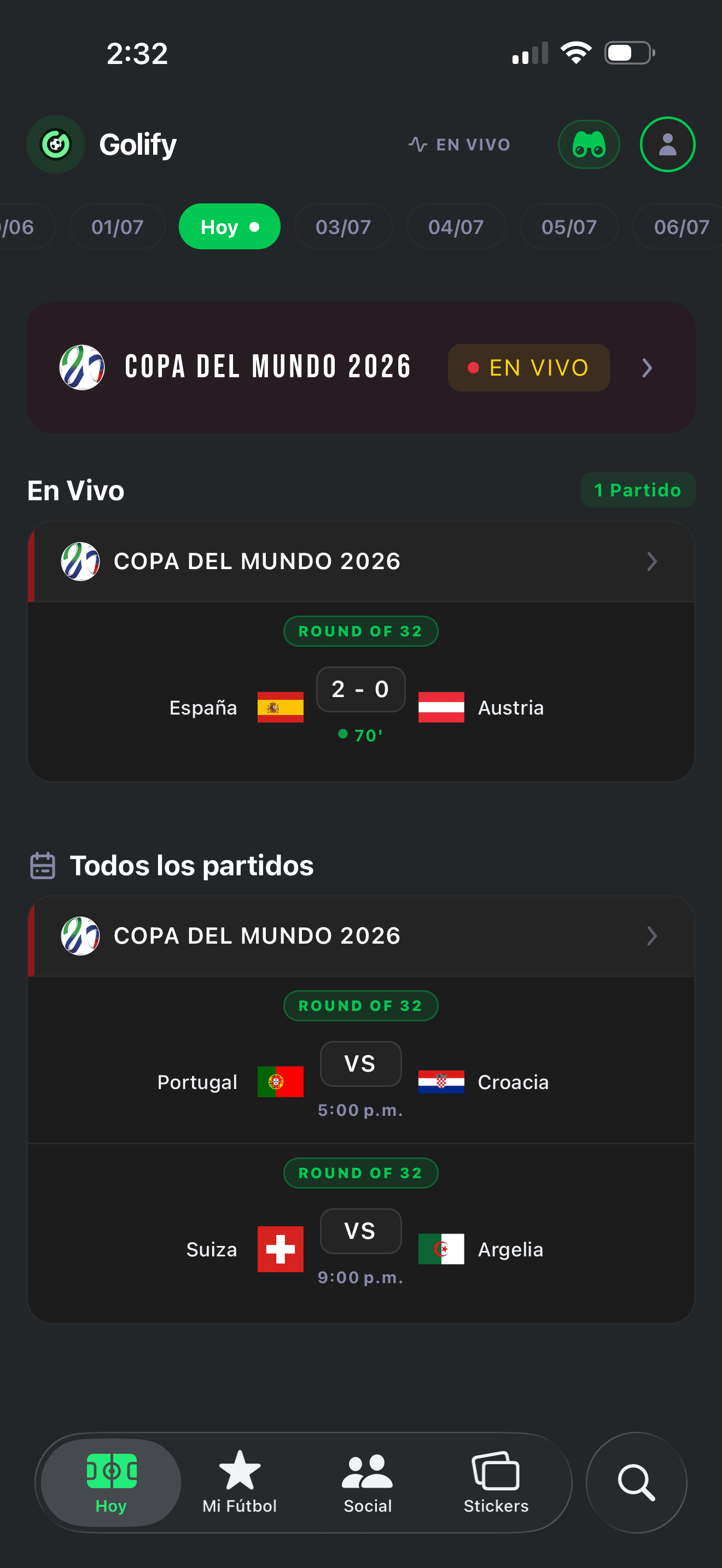The width and height of the screenshot is (722, 1568).
Task: Select the 01/07 date chip
Action: click(118, 226)
